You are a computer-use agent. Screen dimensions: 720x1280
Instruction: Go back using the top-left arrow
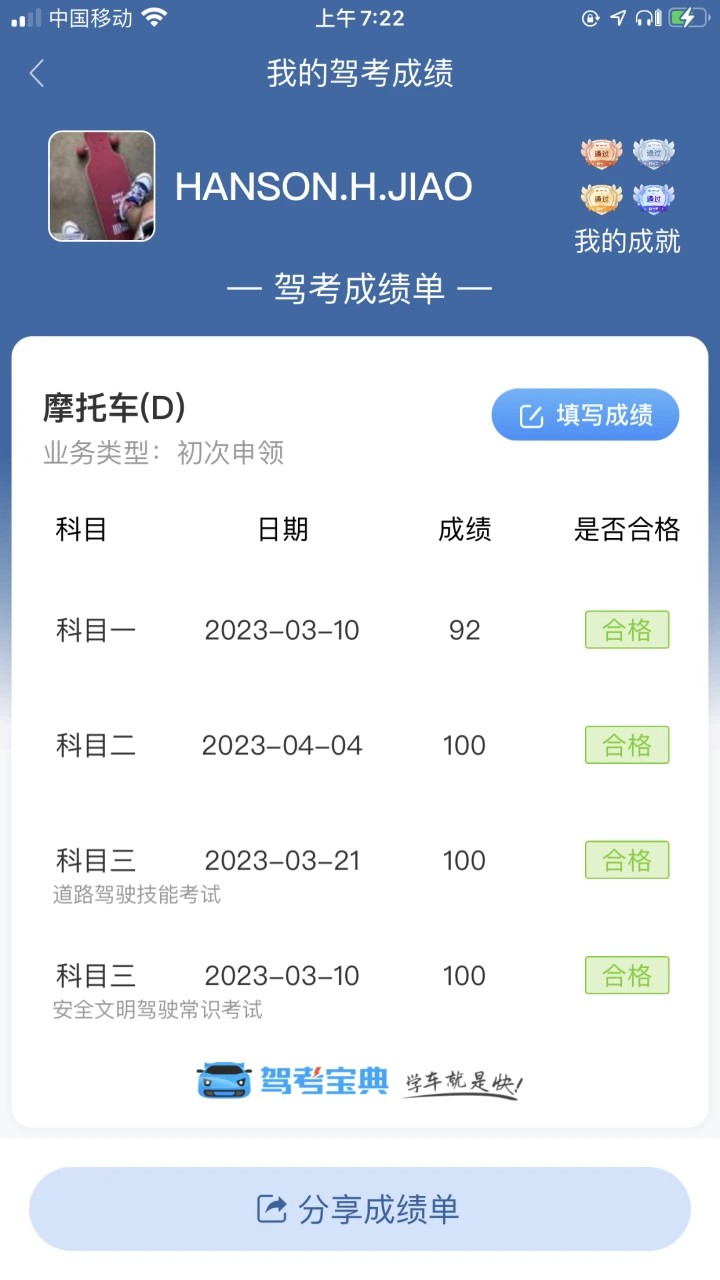point(37,73)
